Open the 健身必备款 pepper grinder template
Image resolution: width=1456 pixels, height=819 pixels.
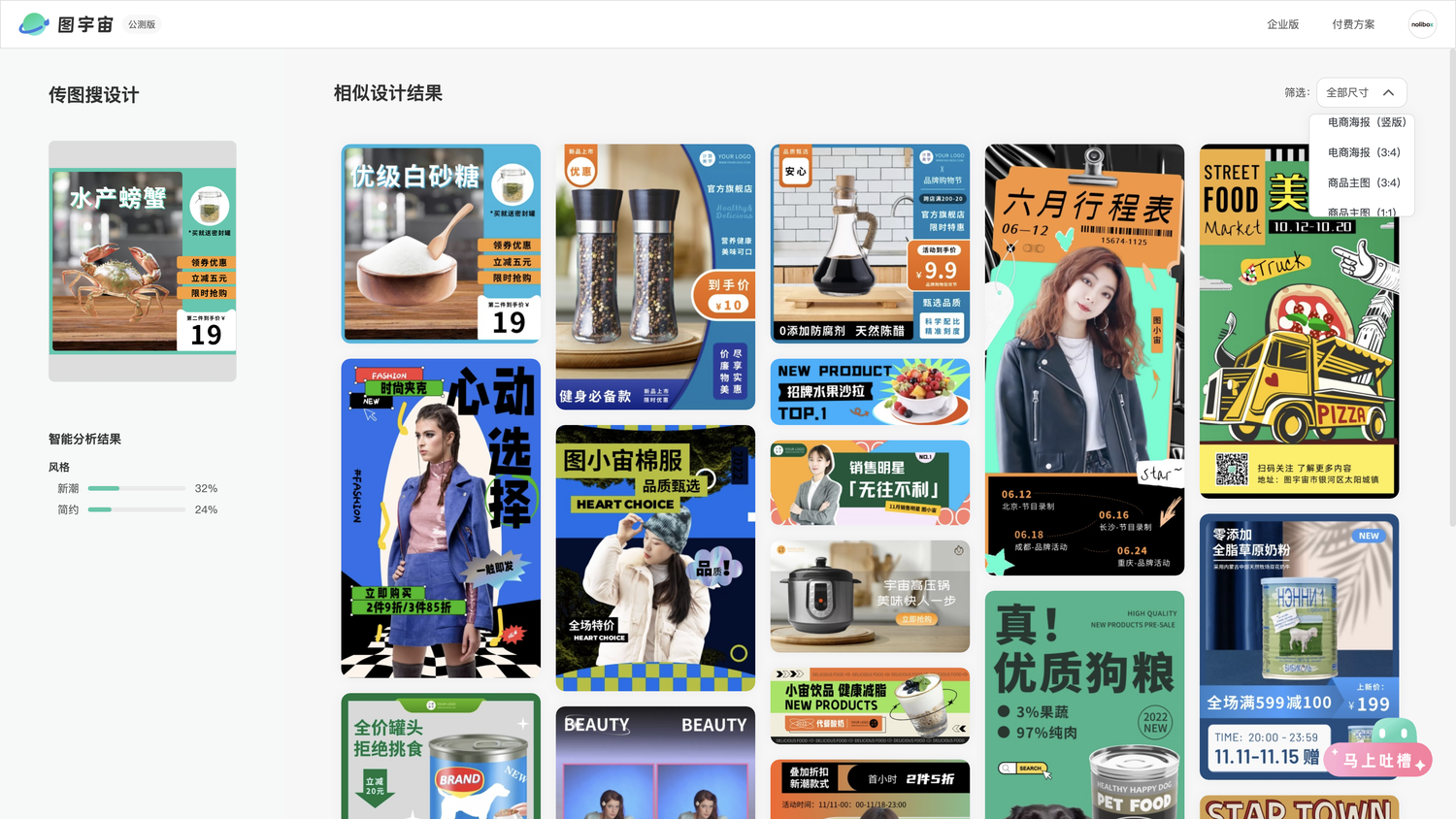[x=655, y=277]
